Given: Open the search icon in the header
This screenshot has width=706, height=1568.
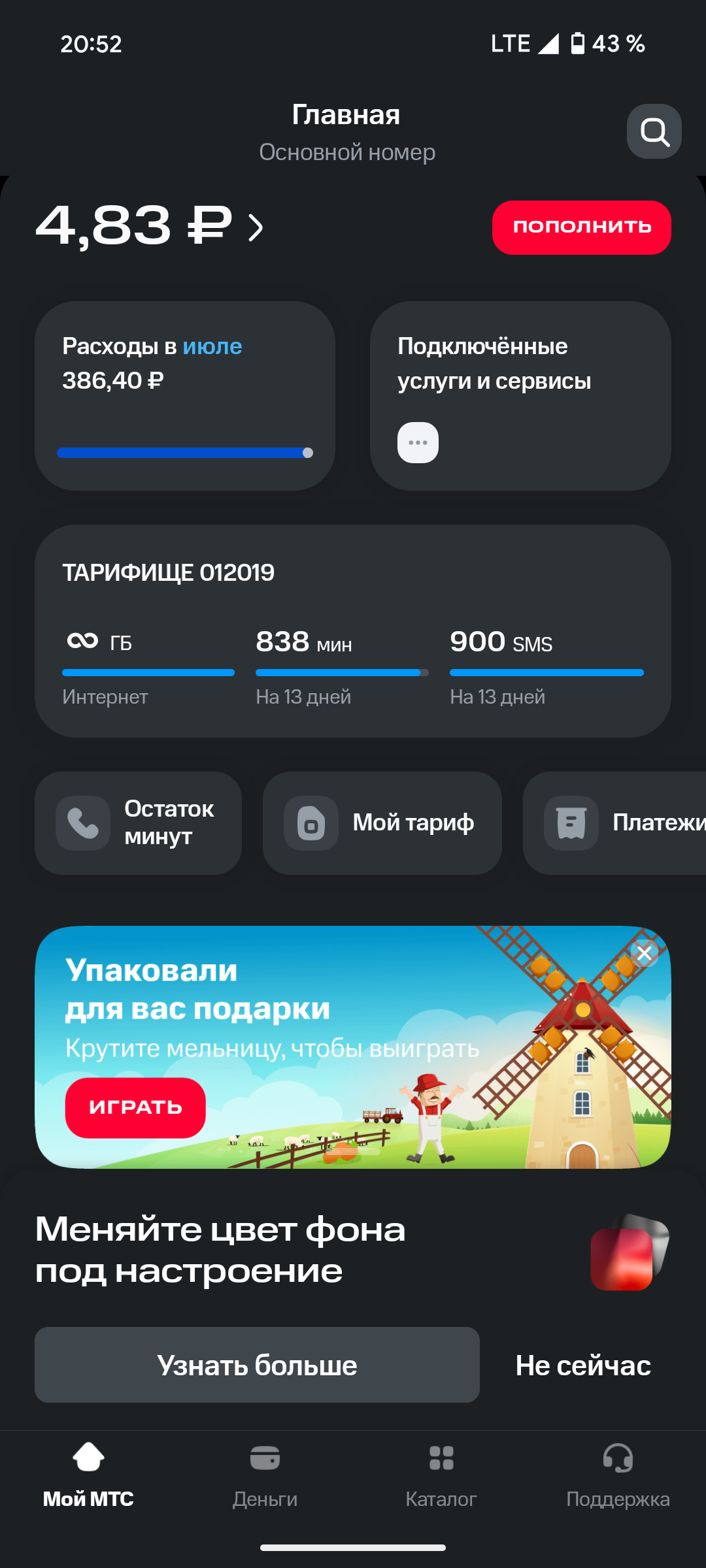Looking at the screenshot, I should tap(654, 131).
